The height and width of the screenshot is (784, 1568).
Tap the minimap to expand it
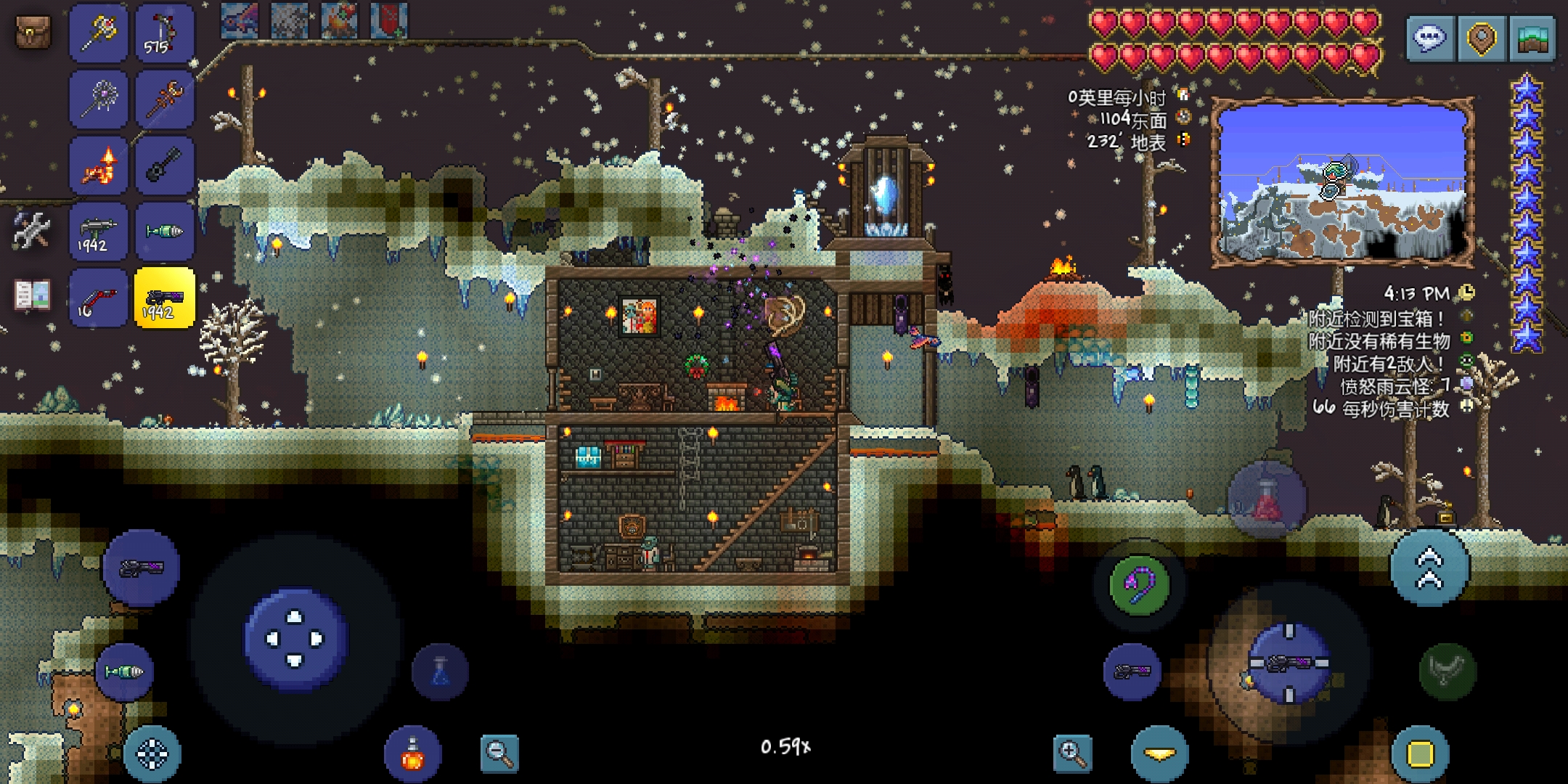coord(1342,181)
